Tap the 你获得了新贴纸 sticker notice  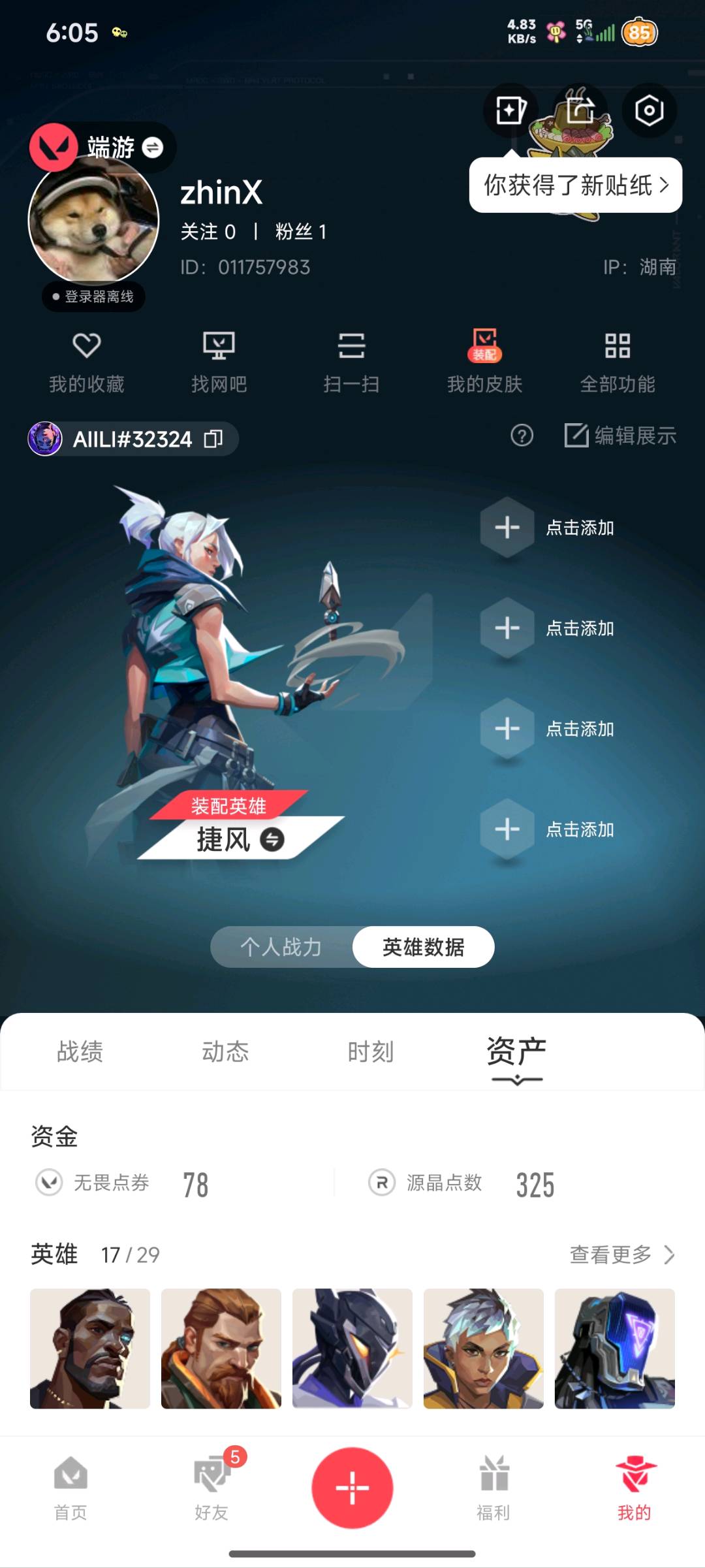point(575,185)
